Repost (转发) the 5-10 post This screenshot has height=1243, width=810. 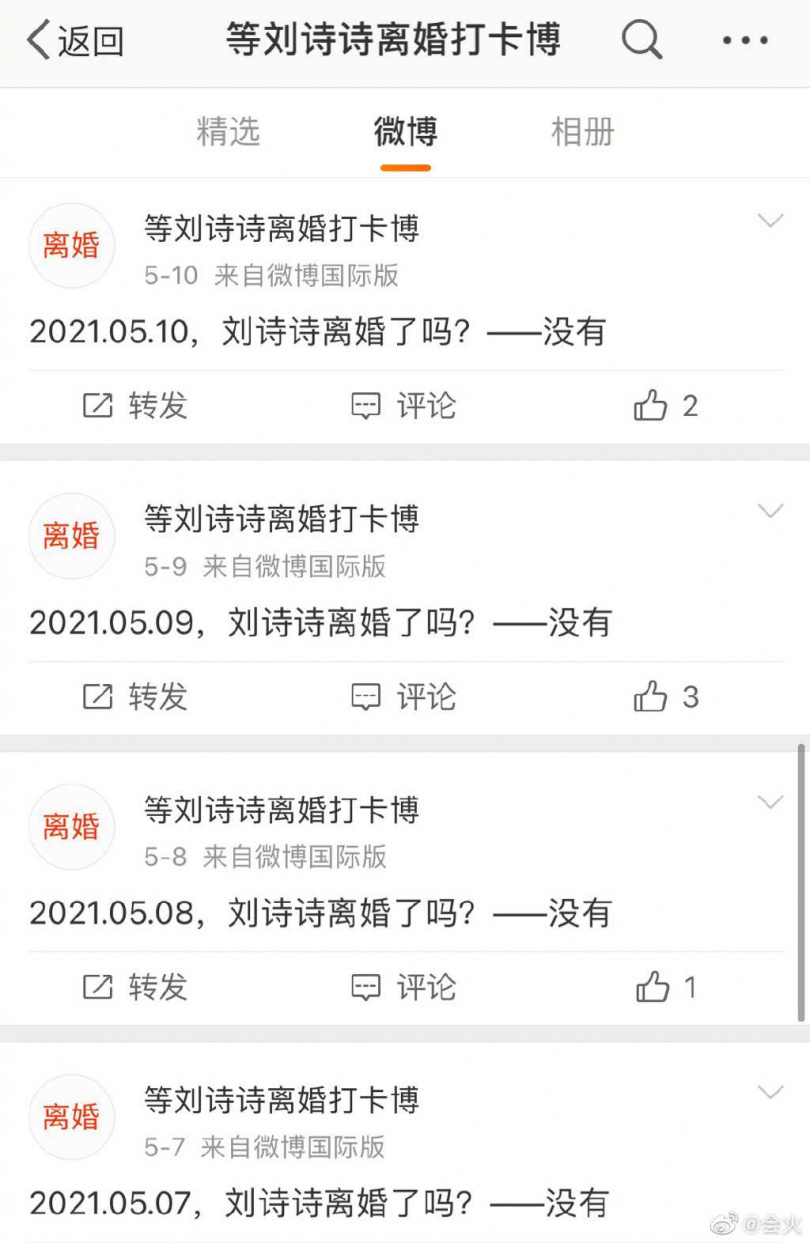coord(135,406)
